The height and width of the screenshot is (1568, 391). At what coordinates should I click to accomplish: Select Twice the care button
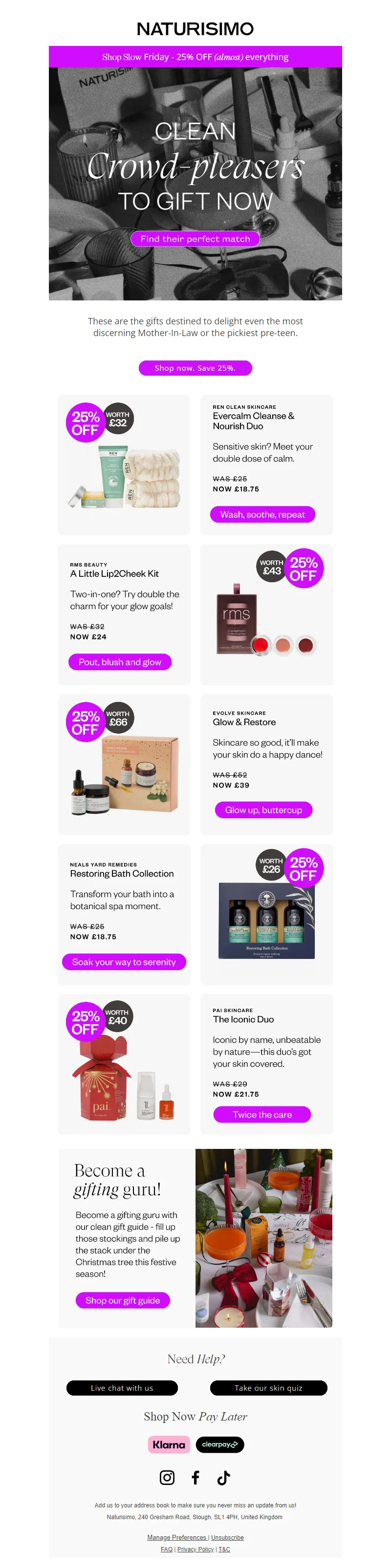click(262, 1115)
